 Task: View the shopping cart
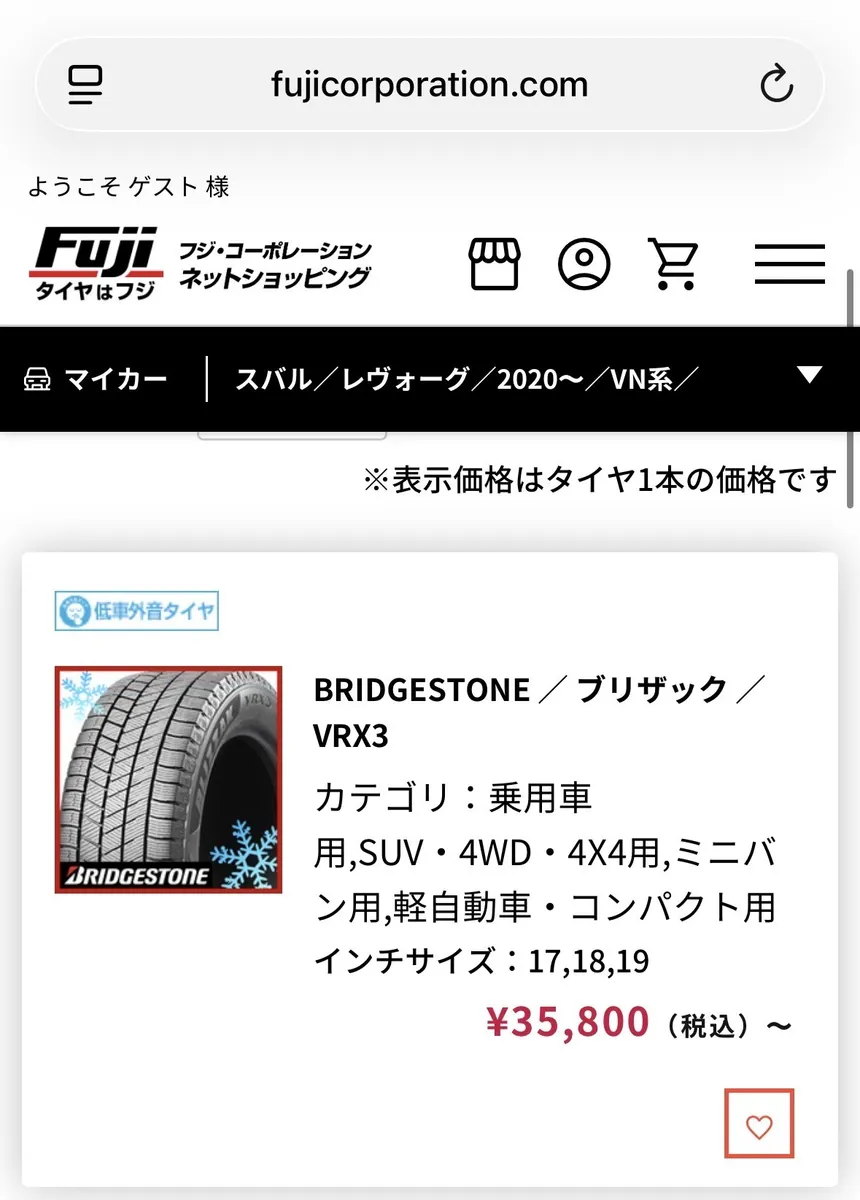click(x=673, y=264)
